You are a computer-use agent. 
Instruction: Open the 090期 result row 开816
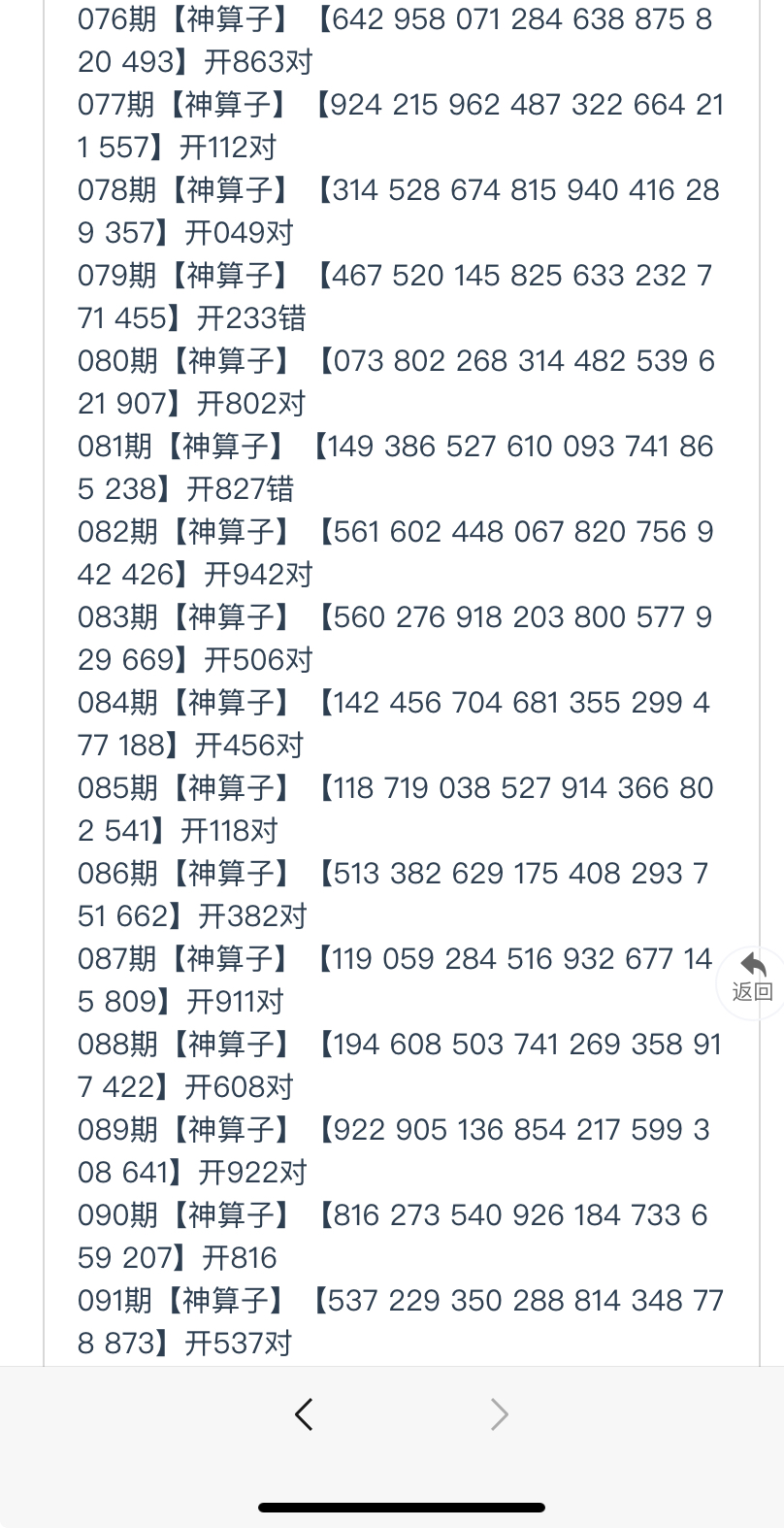(392, 1236)
